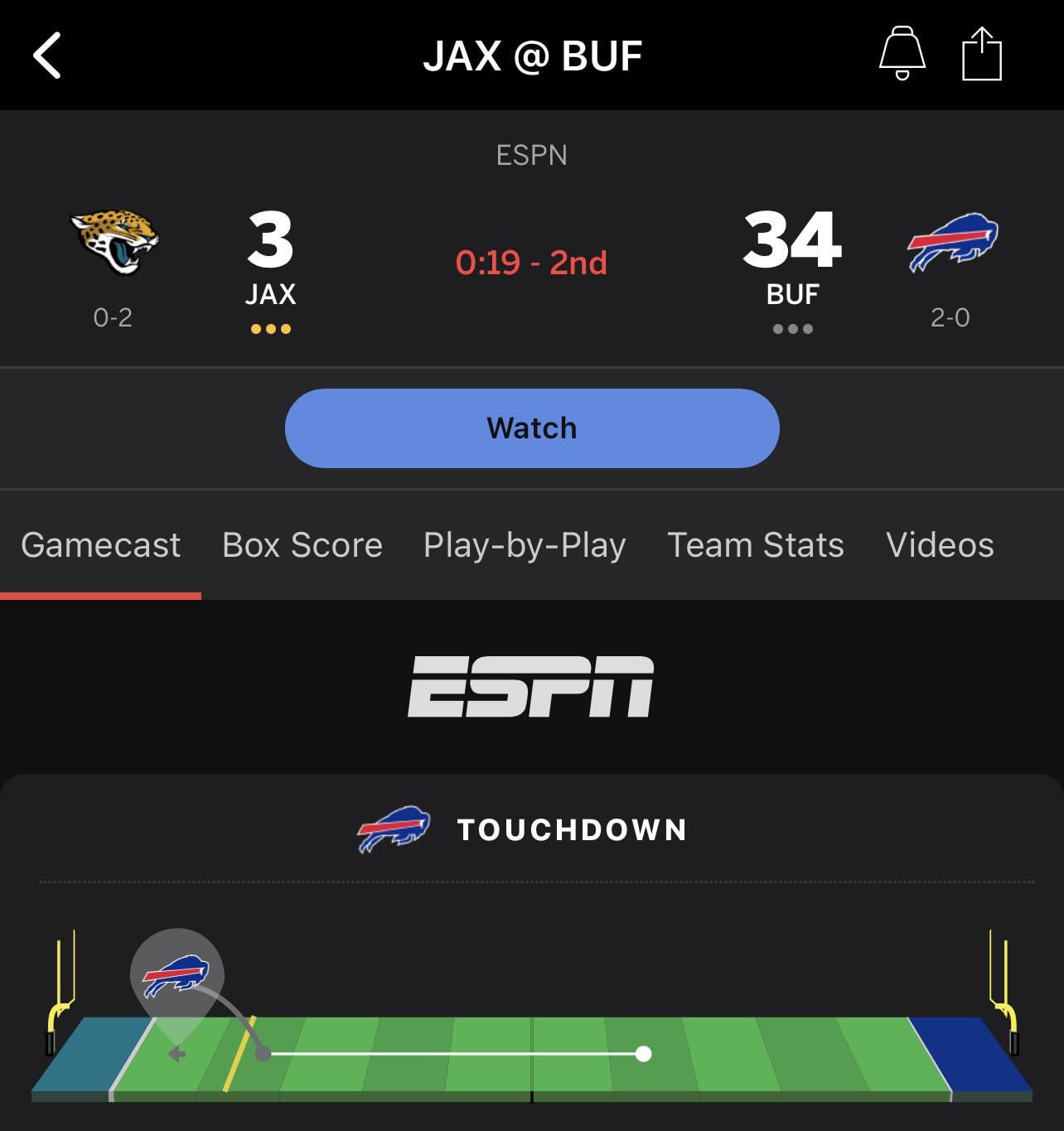Open game alerts bell
Image resolution: width=1064 pixels, height=1131 pixels.
tap(902, 54)
